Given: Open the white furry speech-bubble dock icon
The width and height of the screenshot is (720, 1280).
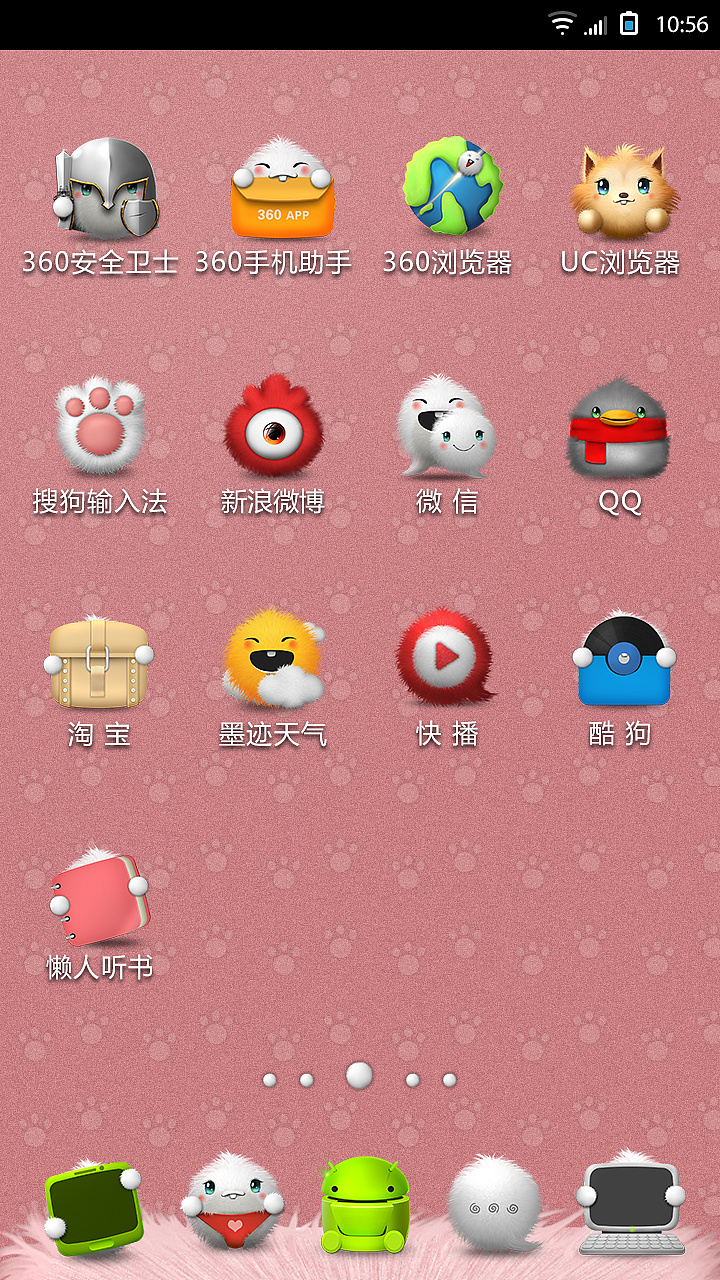Looking at the screenshot, I should point(493,1205).
